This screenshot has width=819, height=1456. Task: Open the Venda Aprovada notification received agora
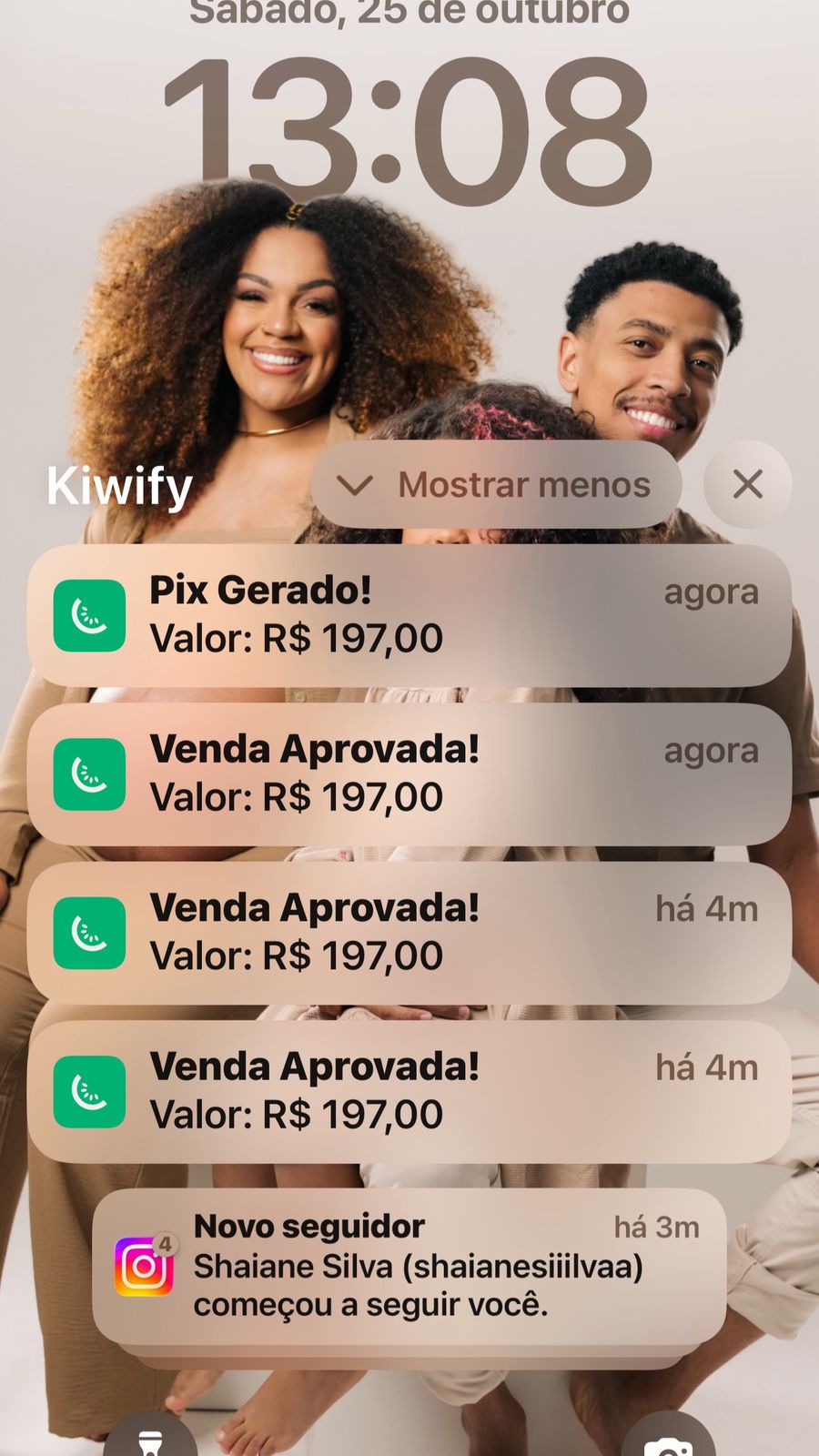coord(409,774)
